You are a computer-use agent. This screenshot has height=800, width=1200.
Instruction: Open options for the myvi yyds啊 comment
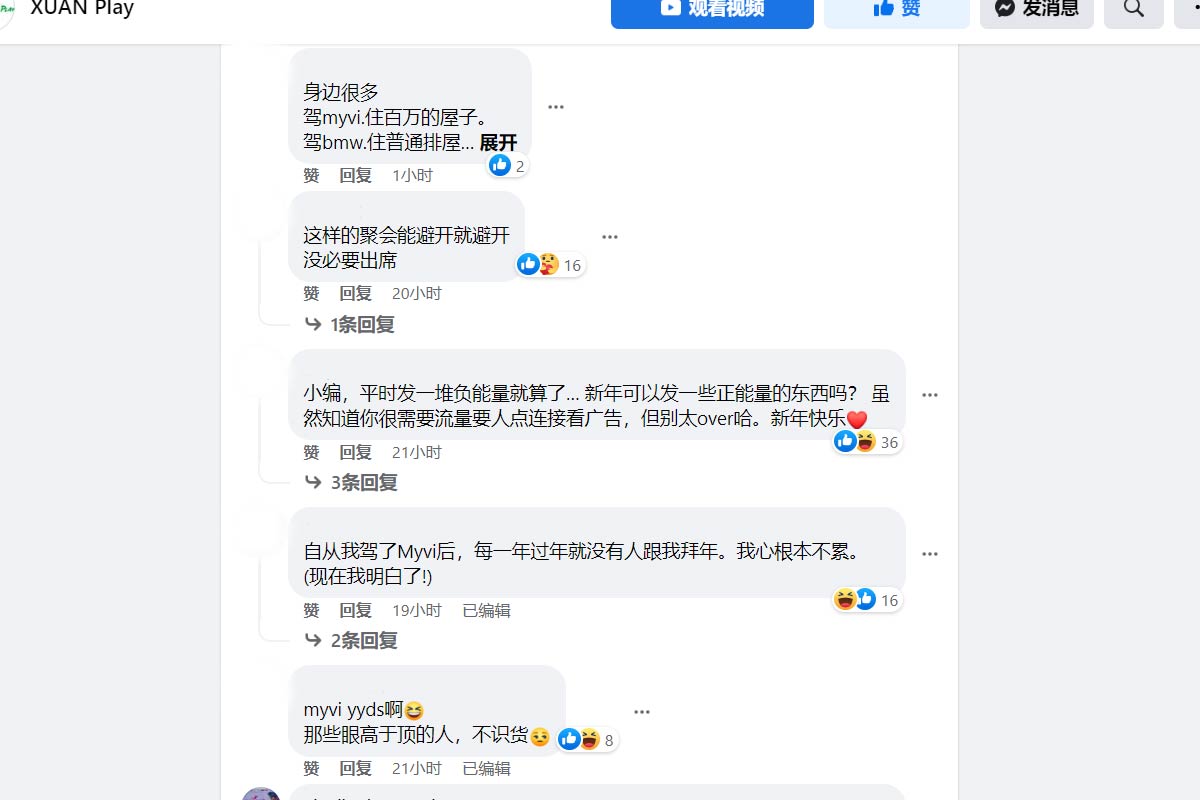point(642,712)
